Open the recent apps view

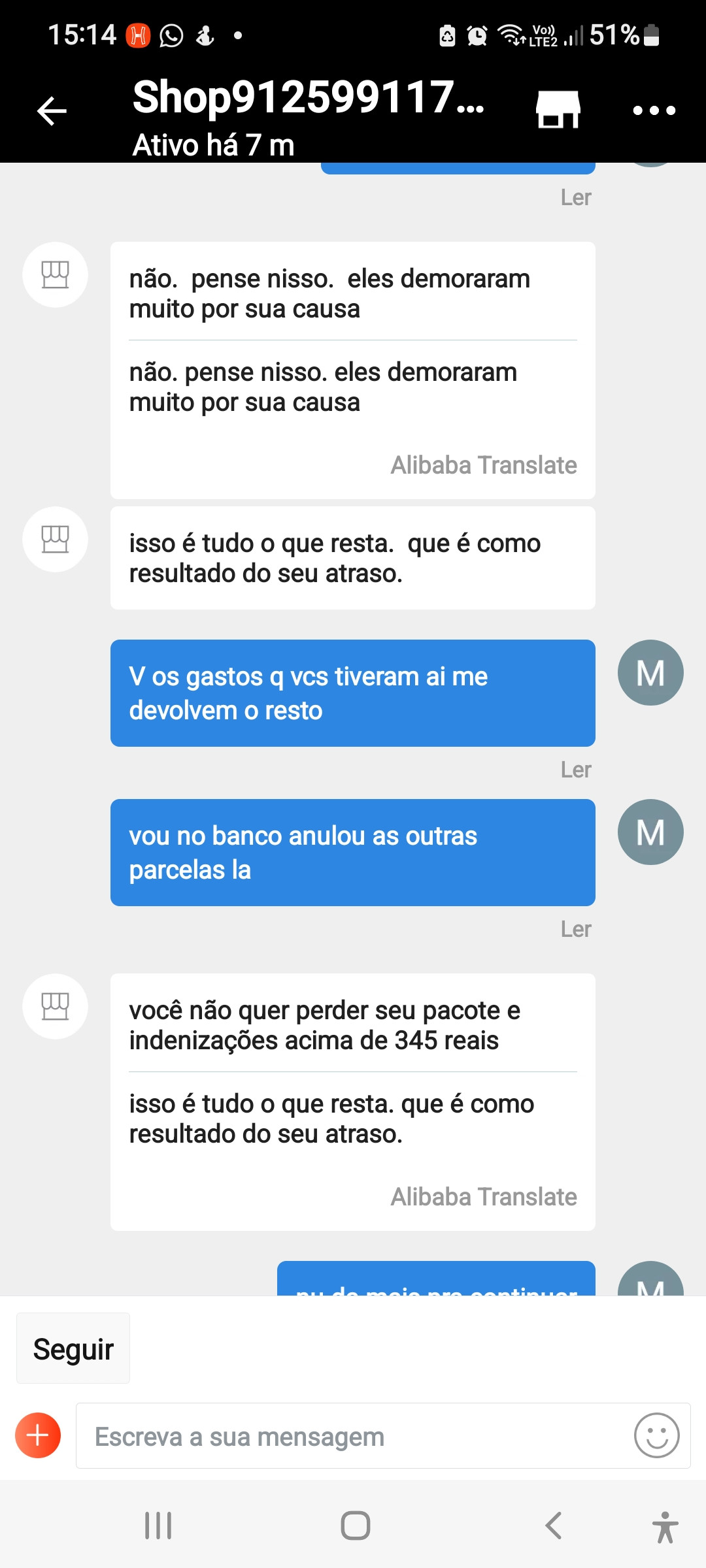tap(158, 1526)
